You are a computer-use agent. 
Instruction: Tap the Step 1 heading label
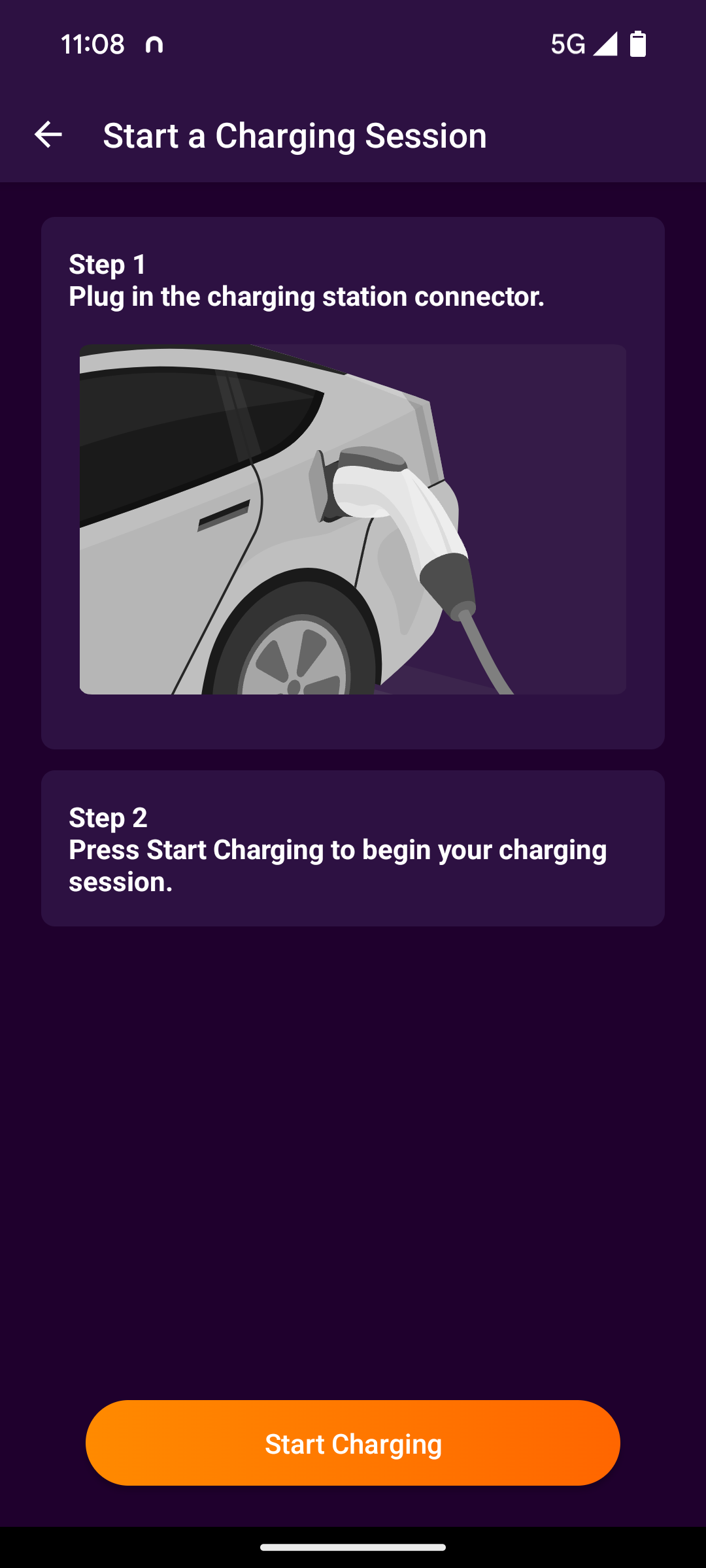tap(108, 265)
